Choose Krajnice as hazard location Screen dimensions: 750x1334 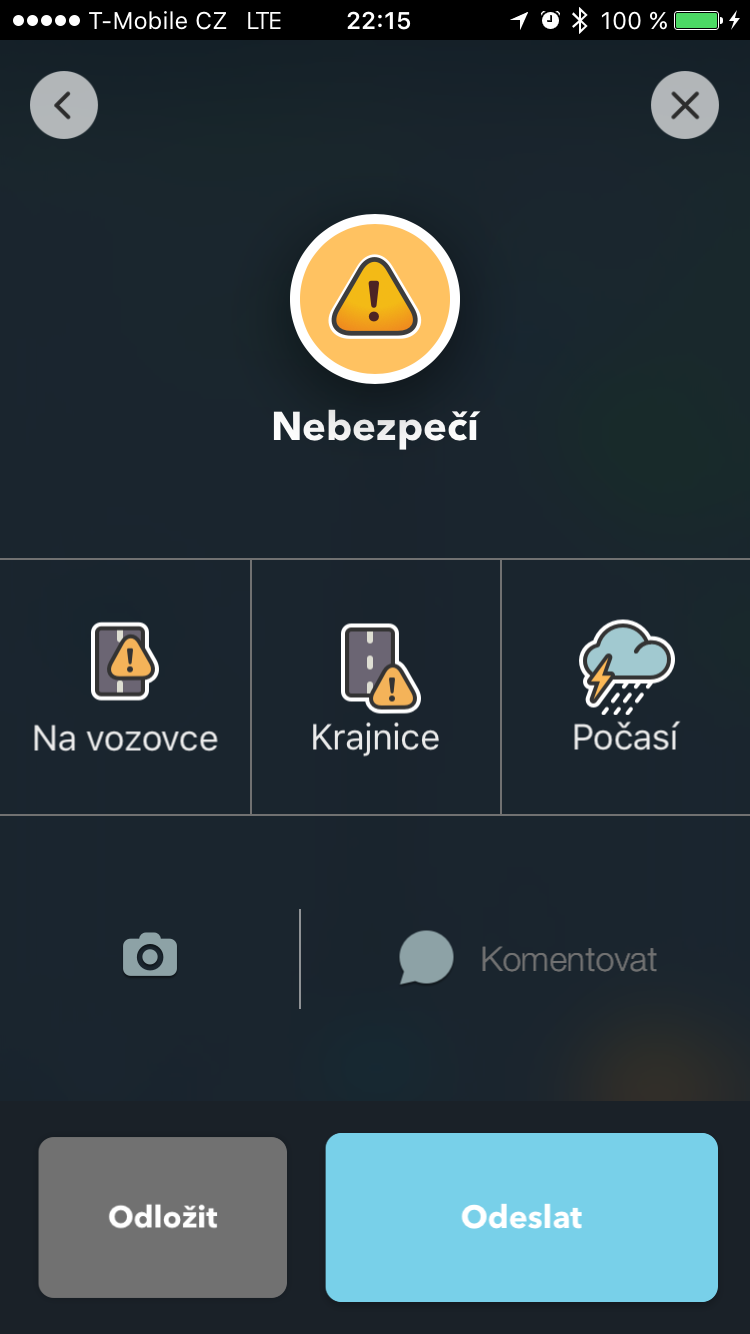click(x=375, y=688)
